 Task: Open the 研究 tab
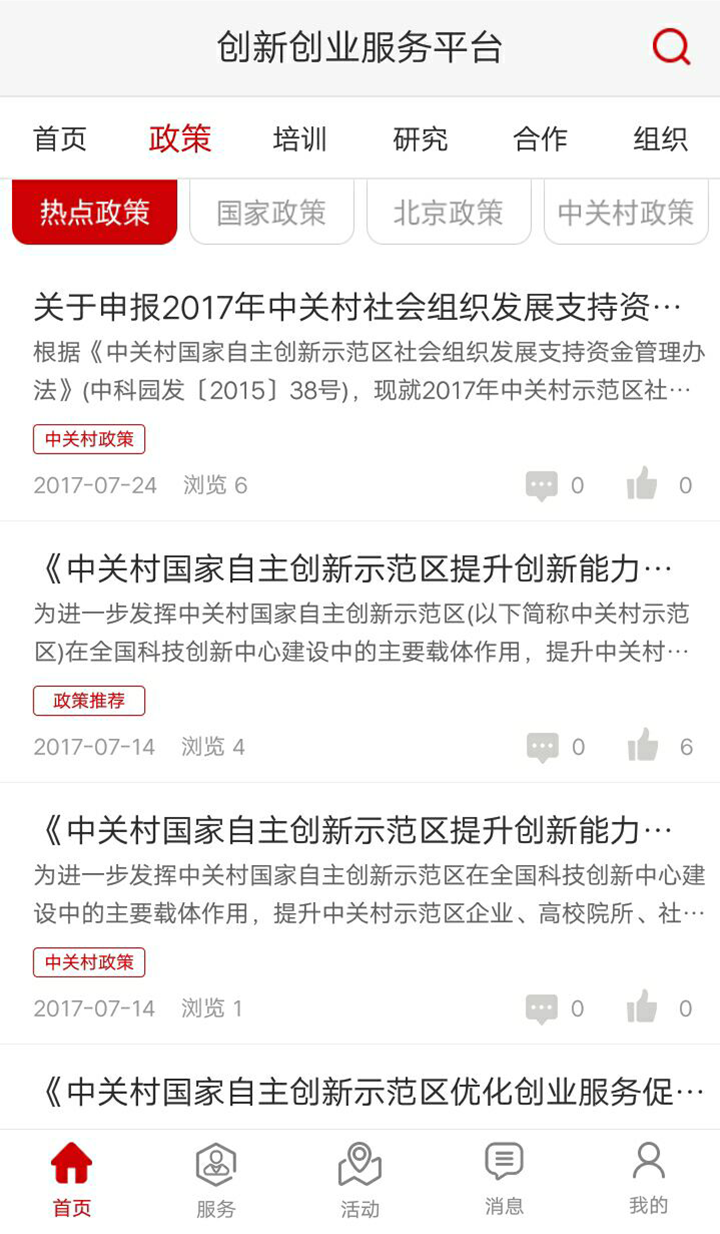[420, 139]
